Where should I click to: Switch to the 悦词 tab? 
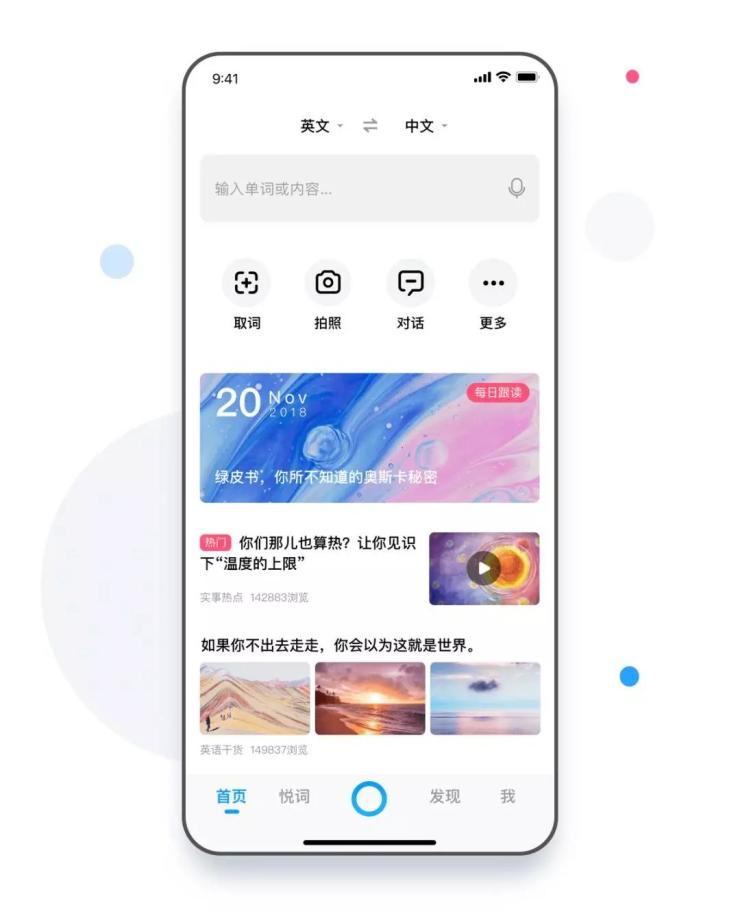click(294, 797)
